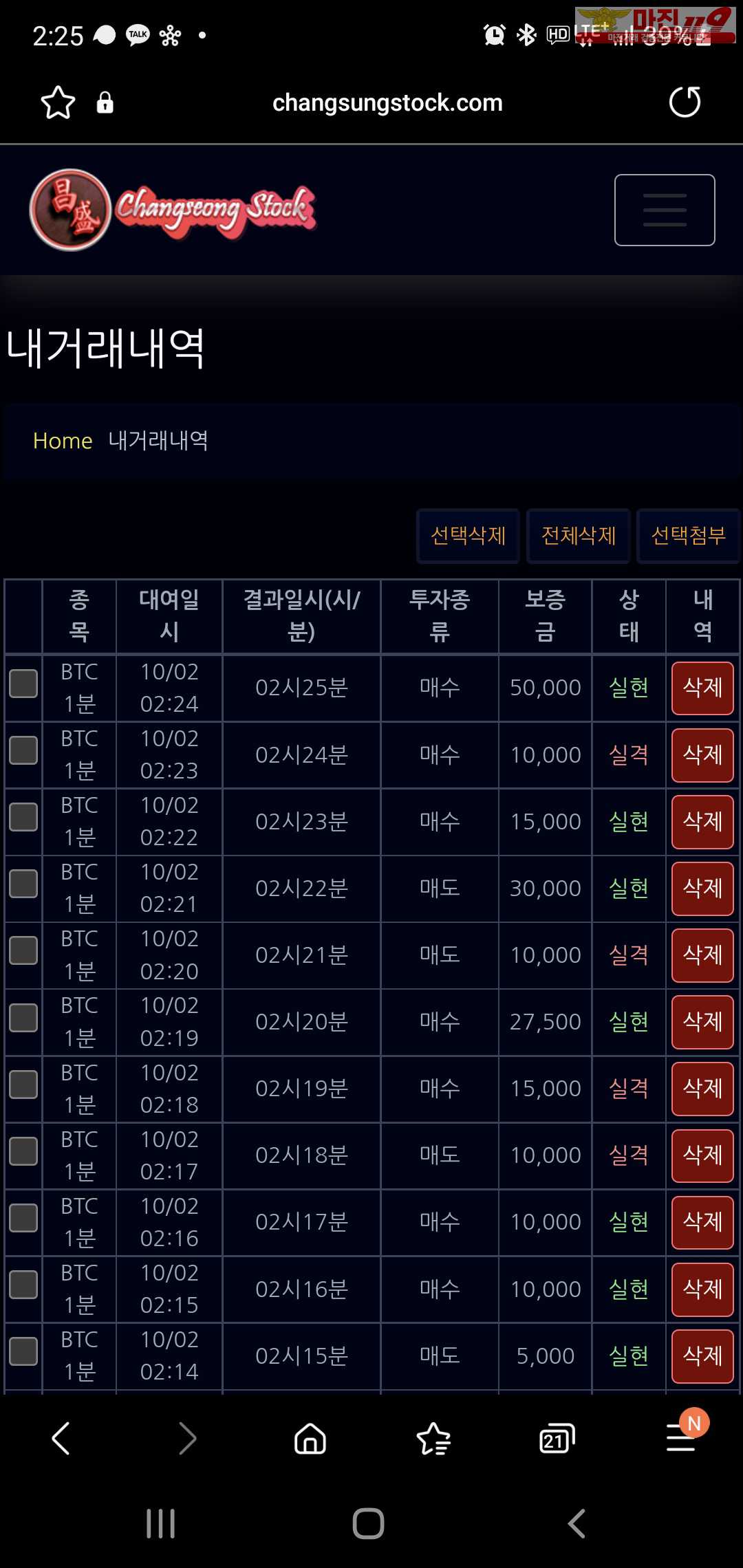Tap the 선택첨부 button
This screenshot has width=743, height=1568.
click(689, 536)
